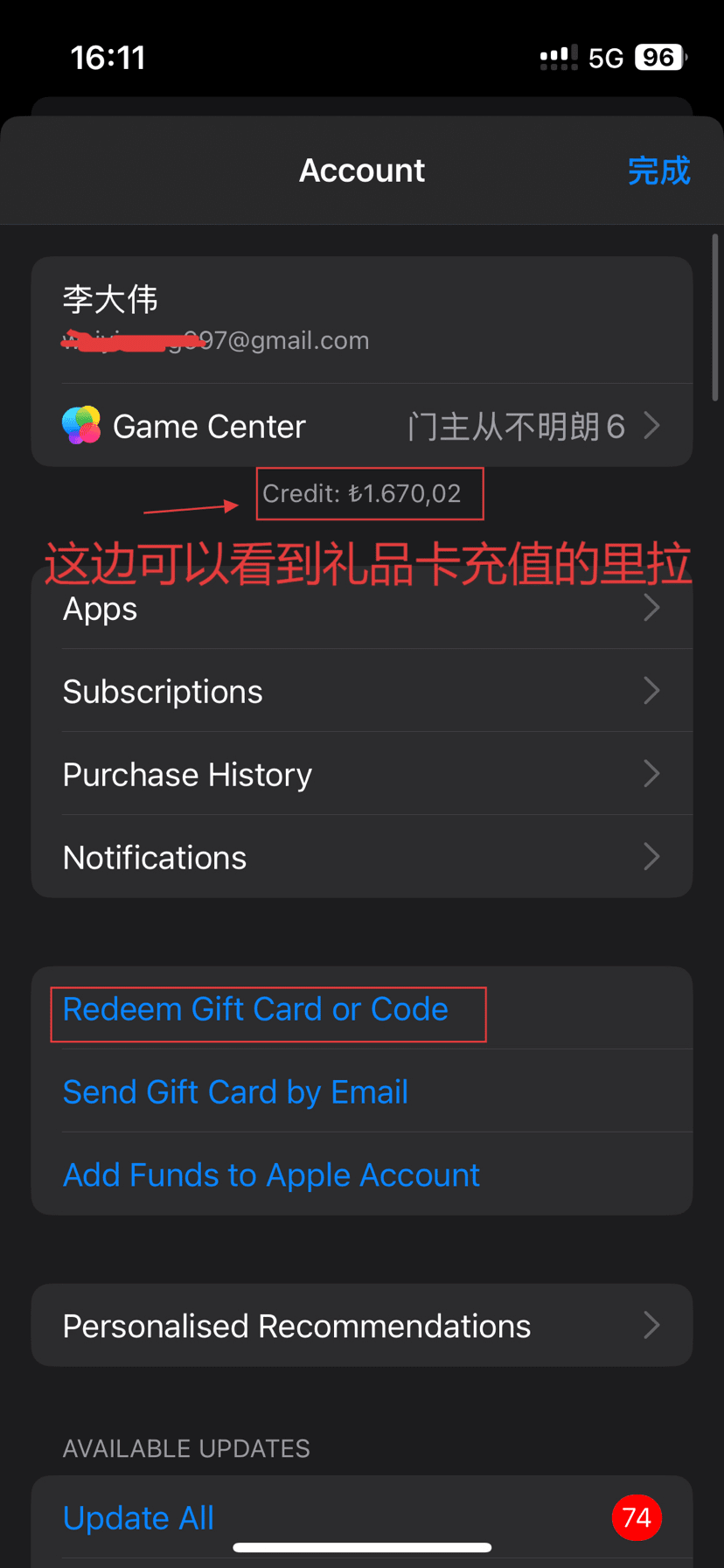This screenshot has height=1568, width=724.
Task: Tap Update All for available updates
Action: pos(138,1518)
